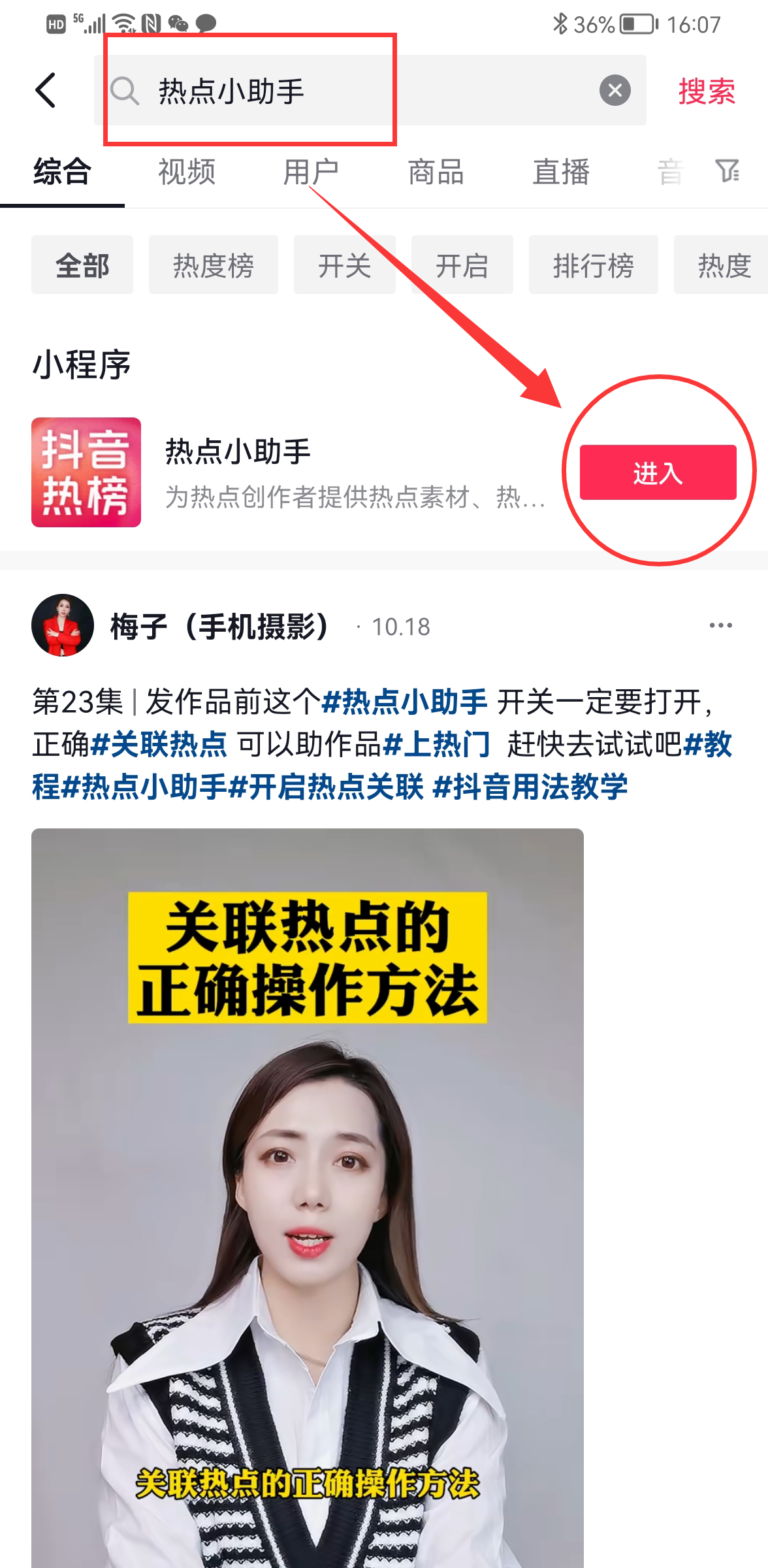The image size is (768, 1568).
Task: Tap the 进入 button for 热点小助手
Action: pyautogui.click(x=657, y=475)
